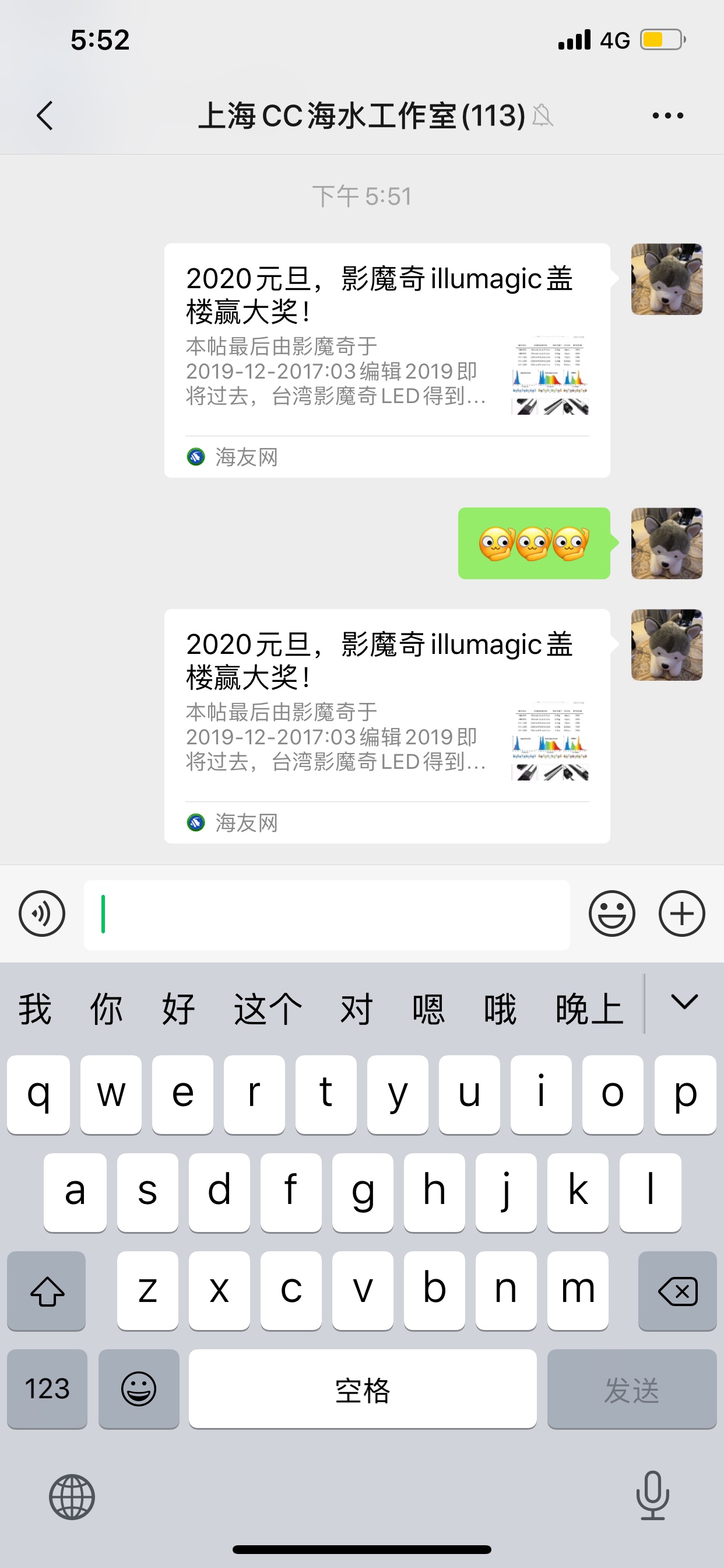
Task: Open the emoji sticker panel
Action: [611, 914]
